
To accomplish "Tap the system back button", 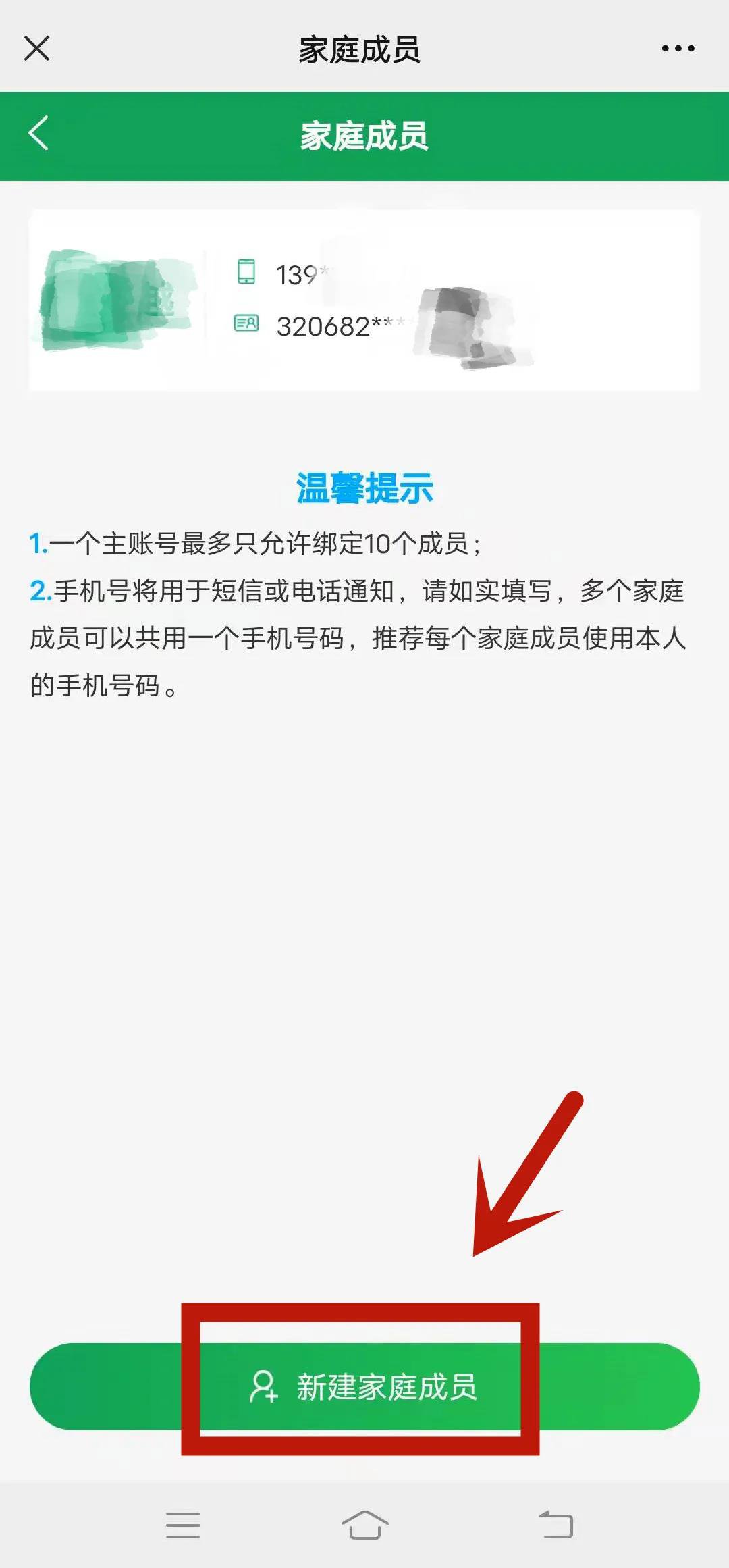I will [x=556, y=1525].
